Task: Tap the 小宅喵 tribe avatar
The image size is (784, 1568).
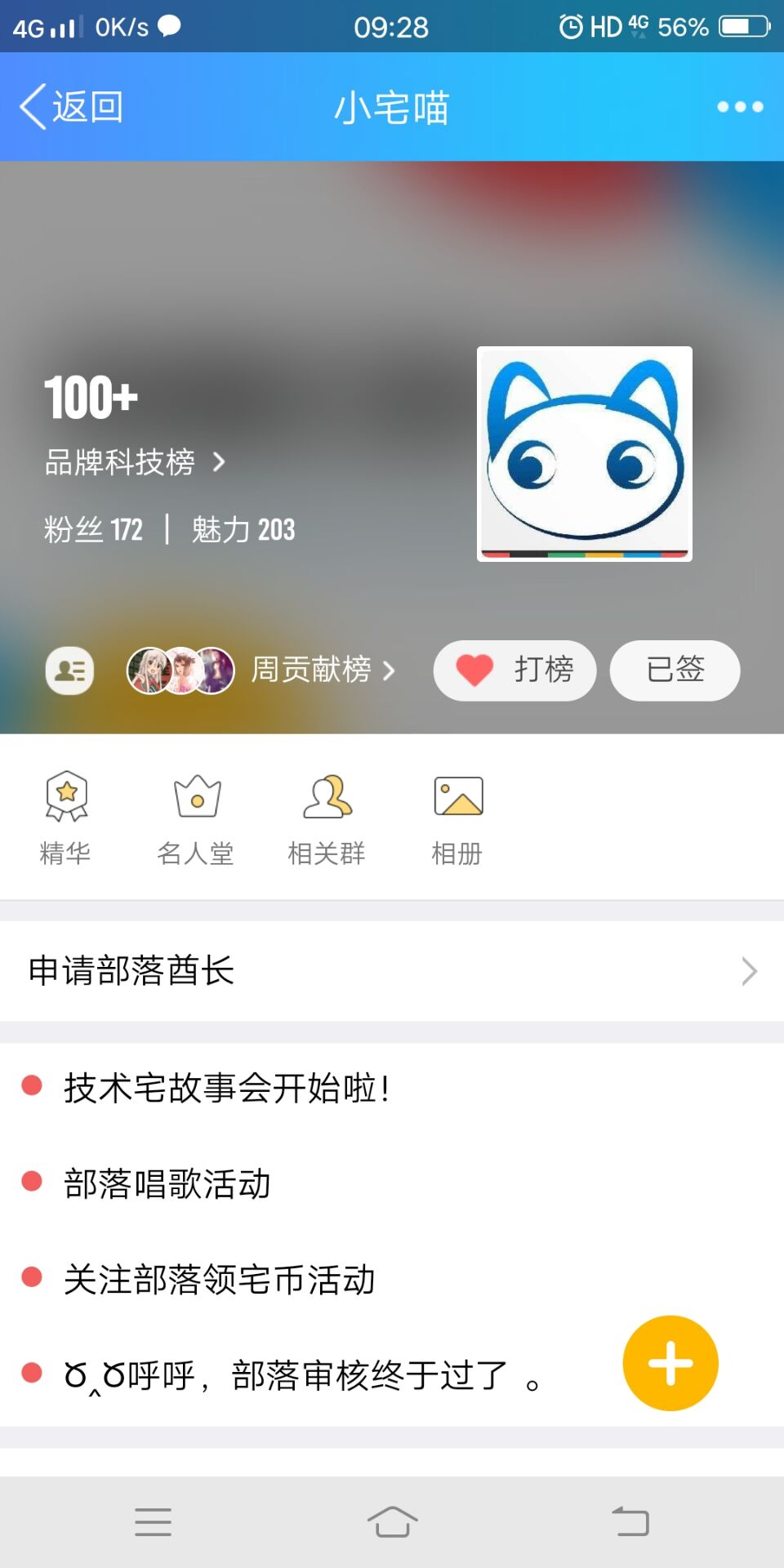Action: click(584, 454)
